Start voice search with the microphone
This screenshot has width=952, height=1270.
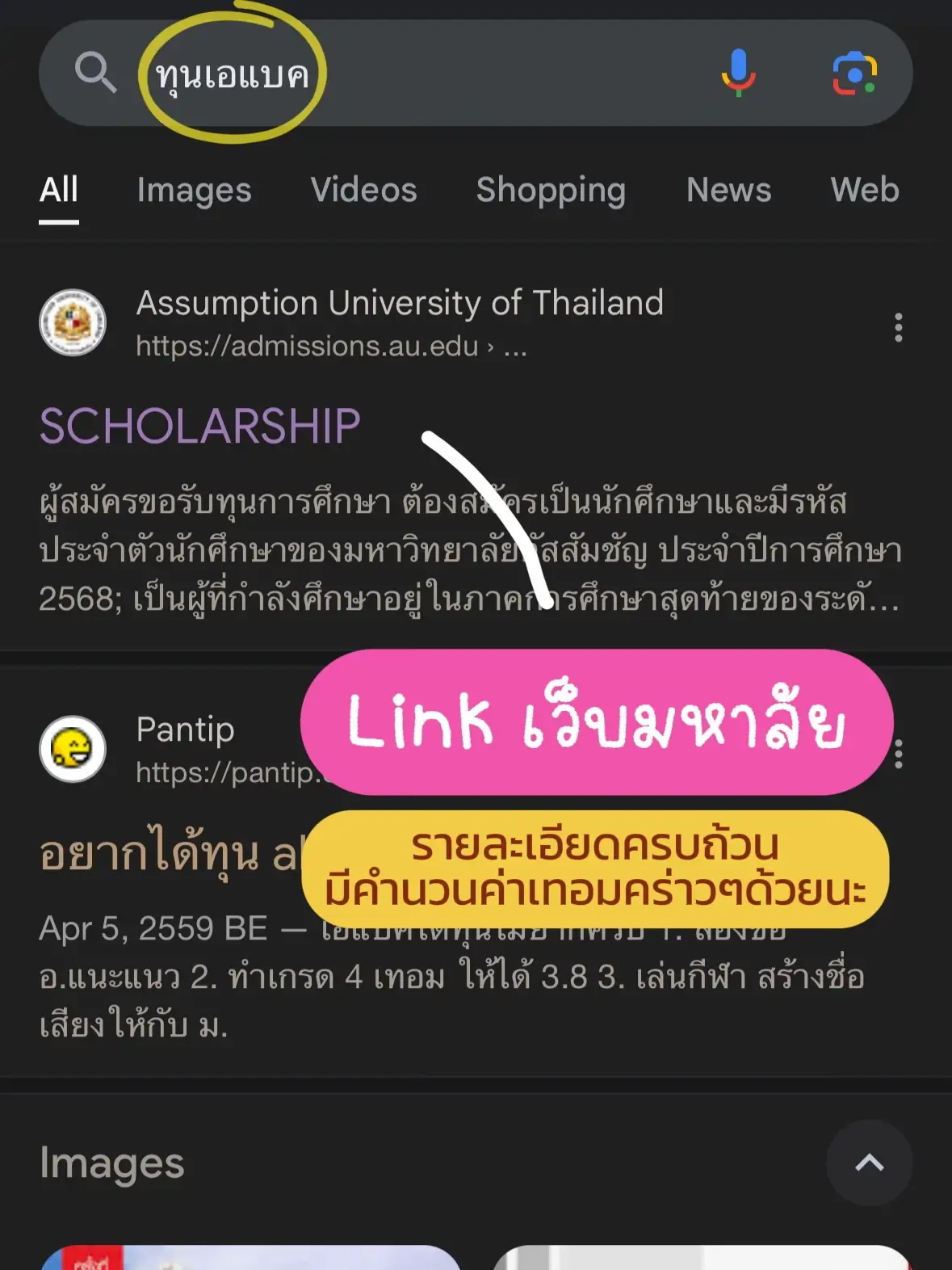pos(738,73)
